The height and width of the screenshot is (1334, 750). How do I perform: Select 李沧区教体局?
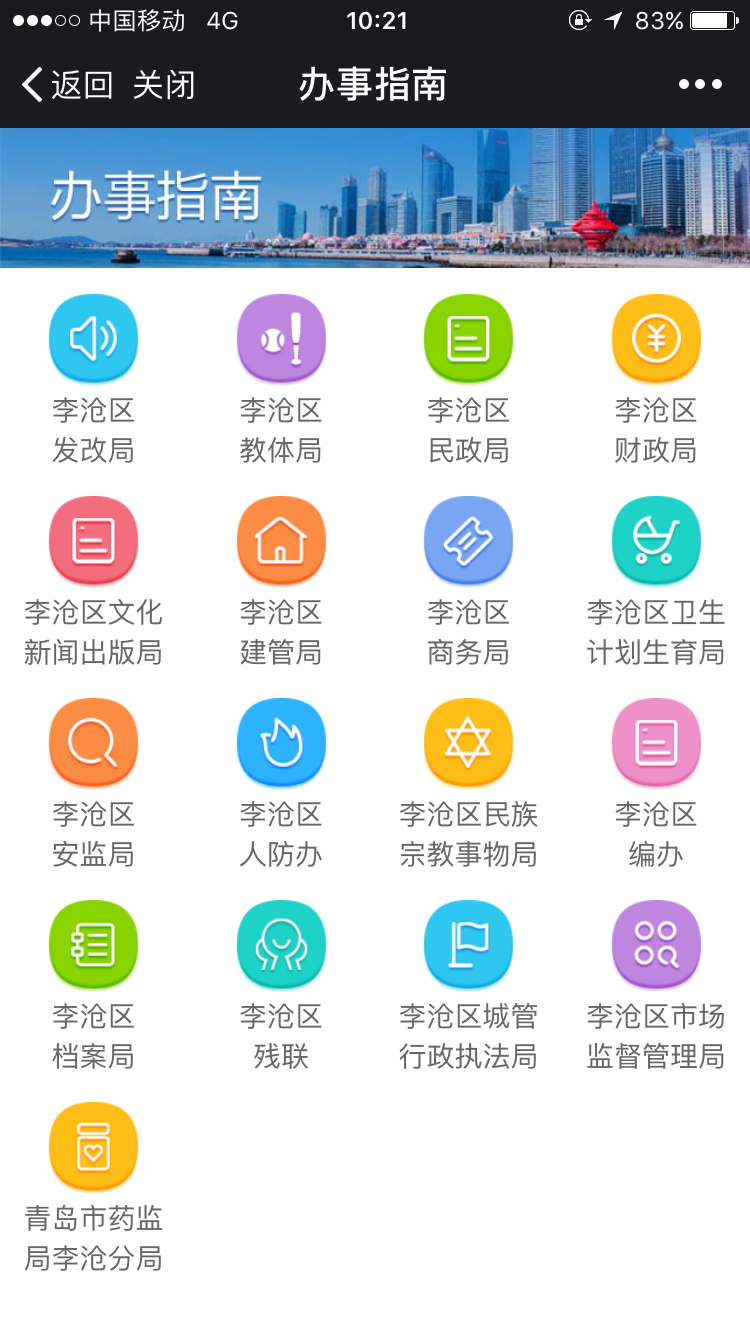[281, 340]
